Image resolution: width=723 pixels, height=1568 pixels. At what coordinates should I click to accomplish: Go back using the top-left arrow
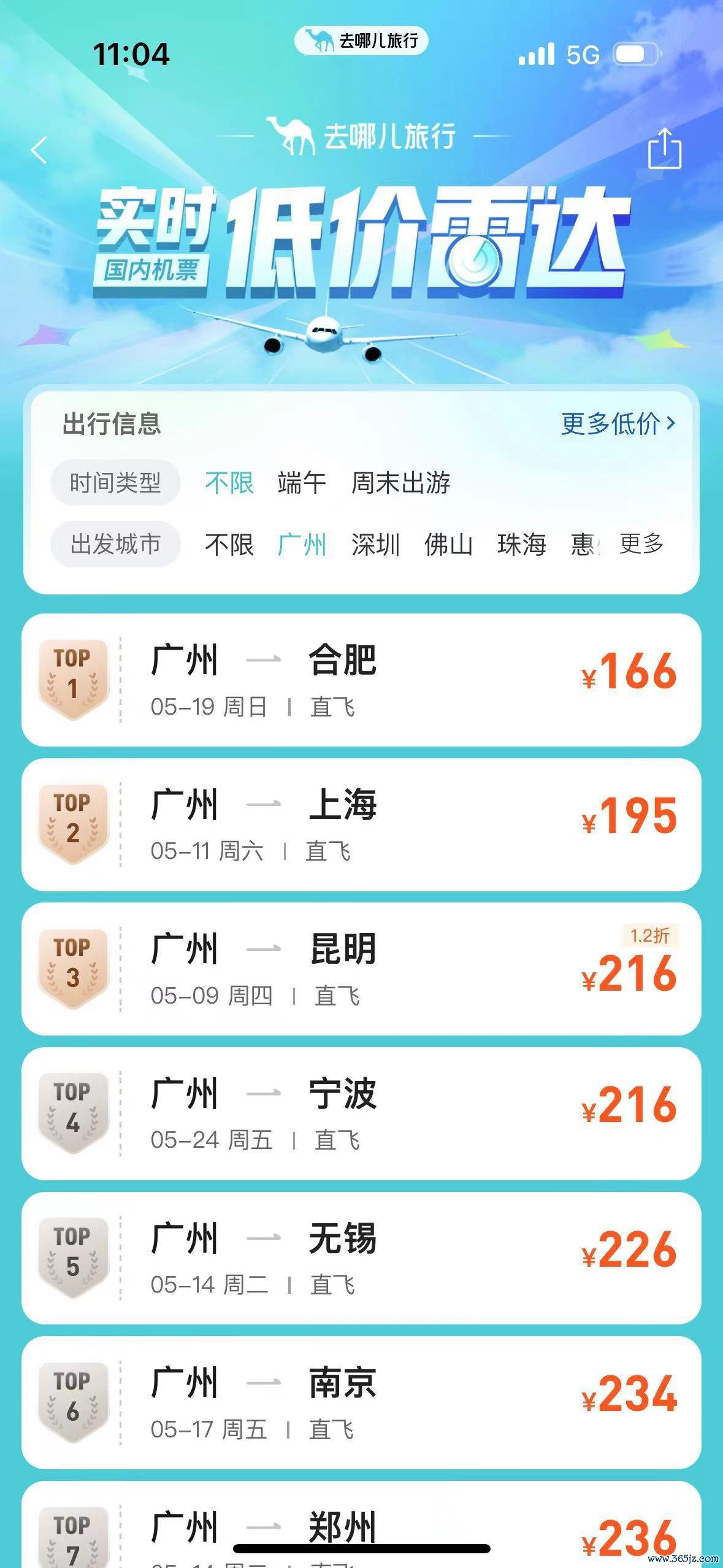click(x=39, y=150)
